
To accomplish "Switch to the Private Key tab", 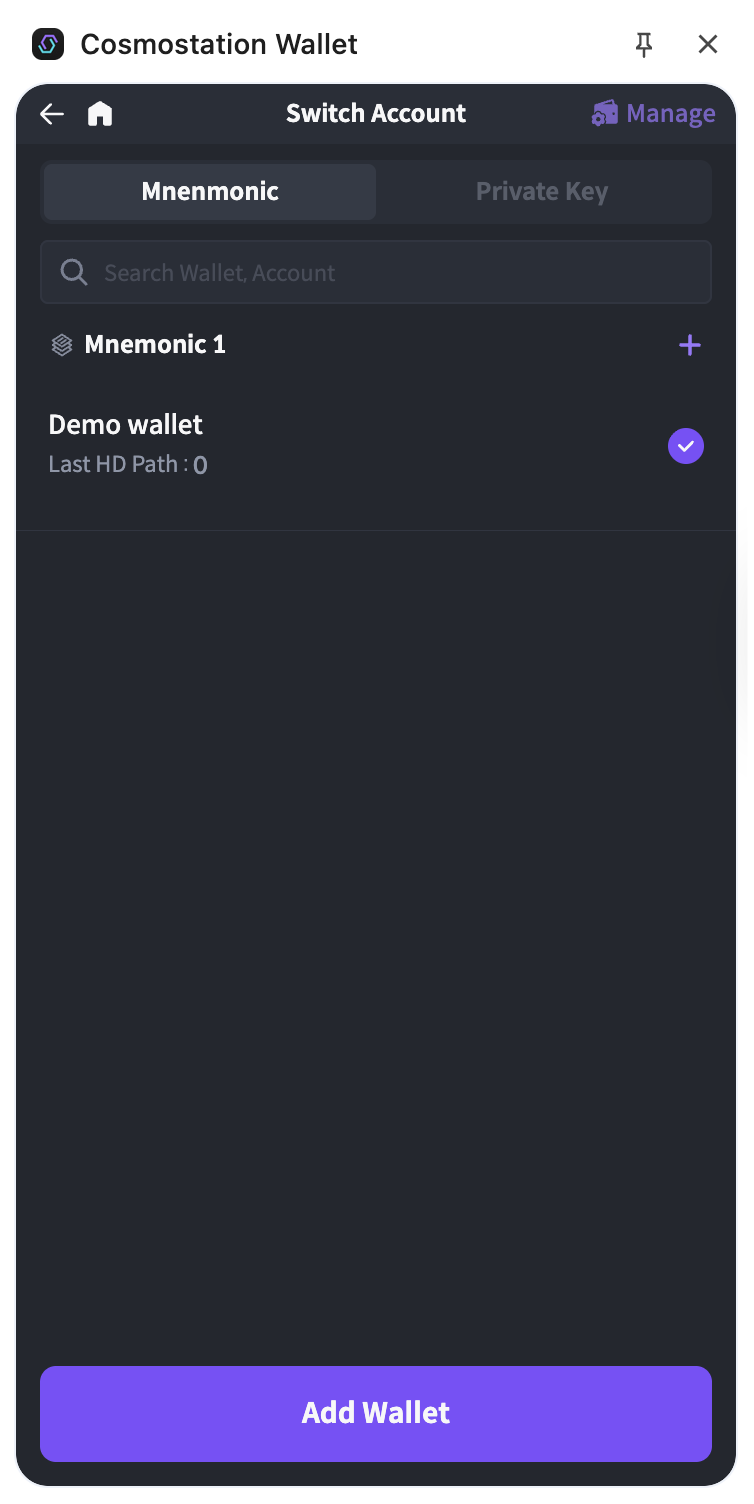I will [x=542, y=192].
